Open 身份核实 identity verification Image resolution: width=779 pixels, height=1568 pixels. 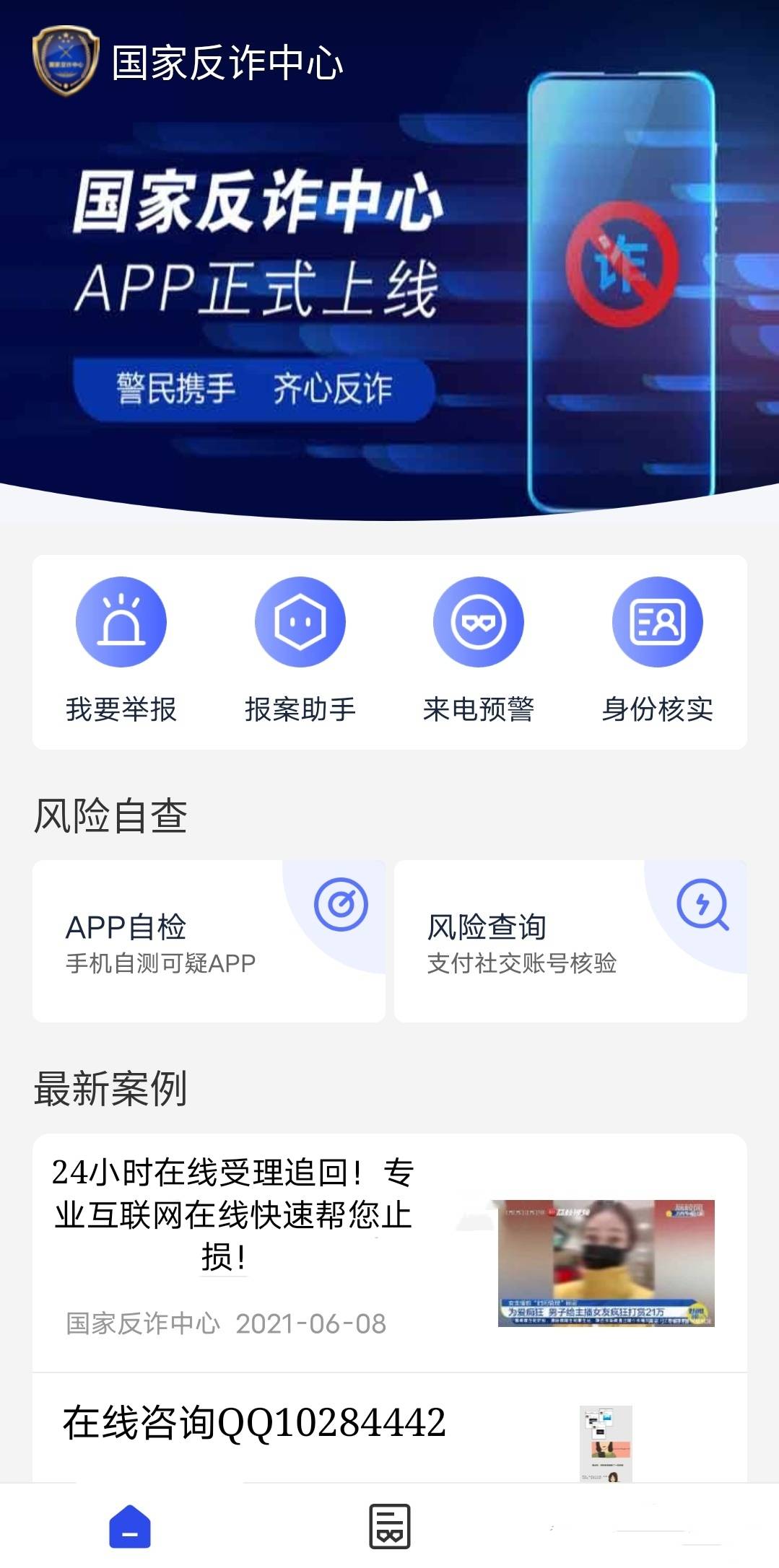[x=658, y=650]
